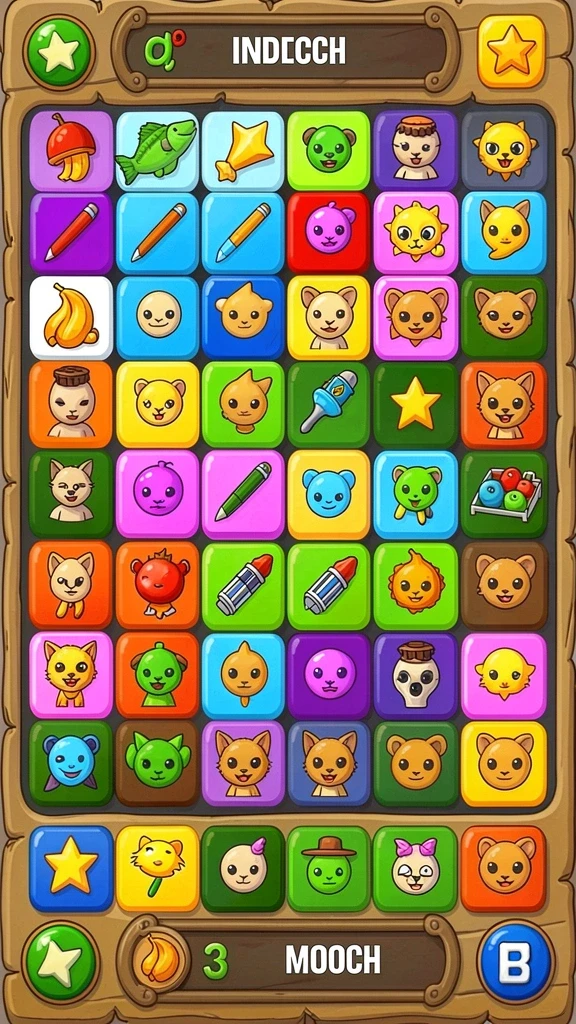The width and height of the screenshot is (576, 1024).
Task: Select the yellow star on the dark green tile
Action: 415,405
